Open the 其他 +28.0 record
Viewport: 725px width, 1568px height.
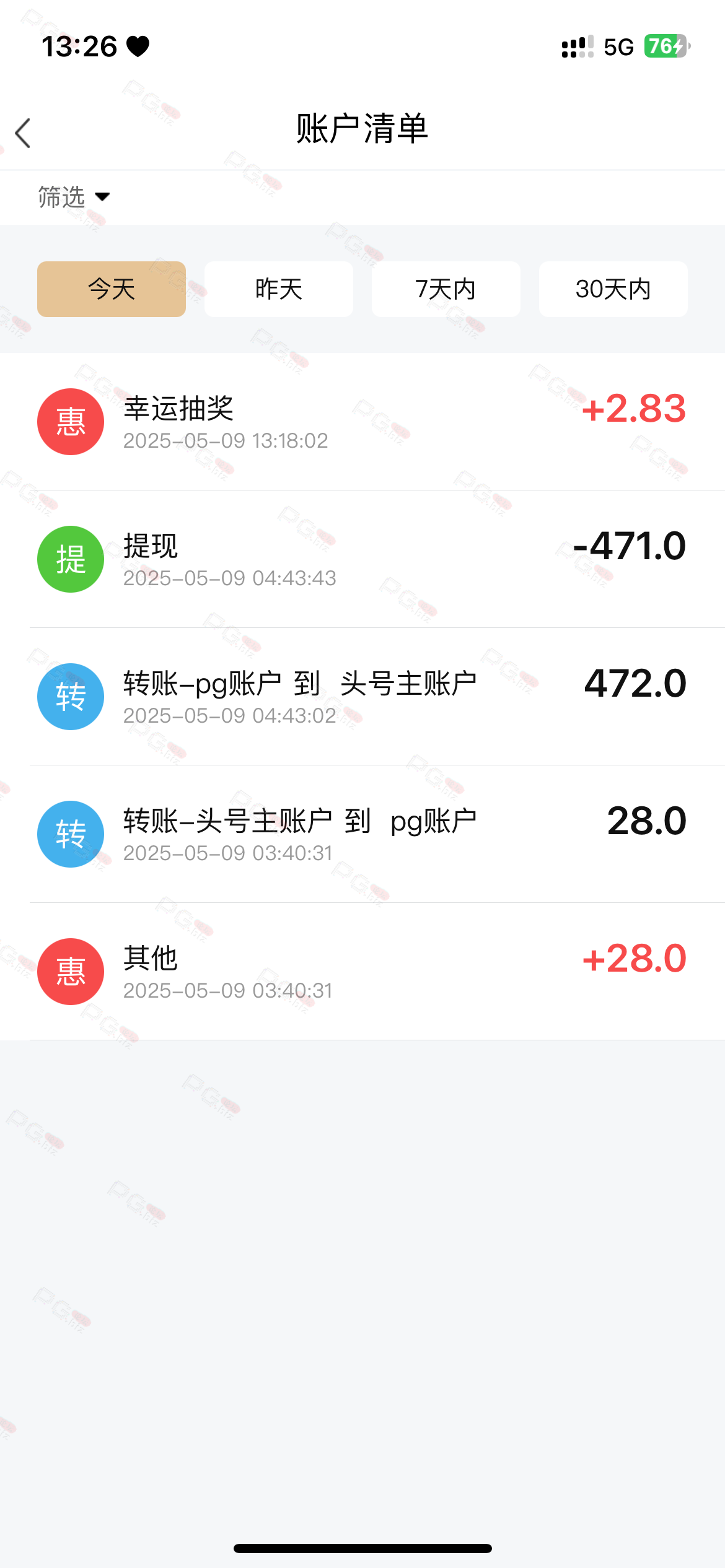pos(362,972)
